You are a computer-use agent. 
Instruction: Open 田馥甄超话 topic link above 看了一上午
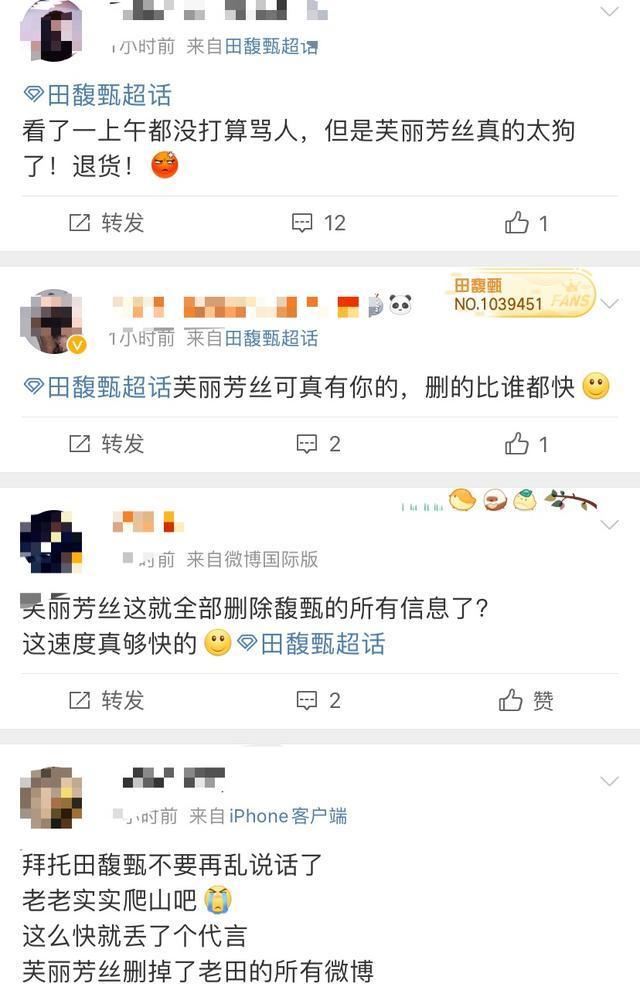point(98,95)
